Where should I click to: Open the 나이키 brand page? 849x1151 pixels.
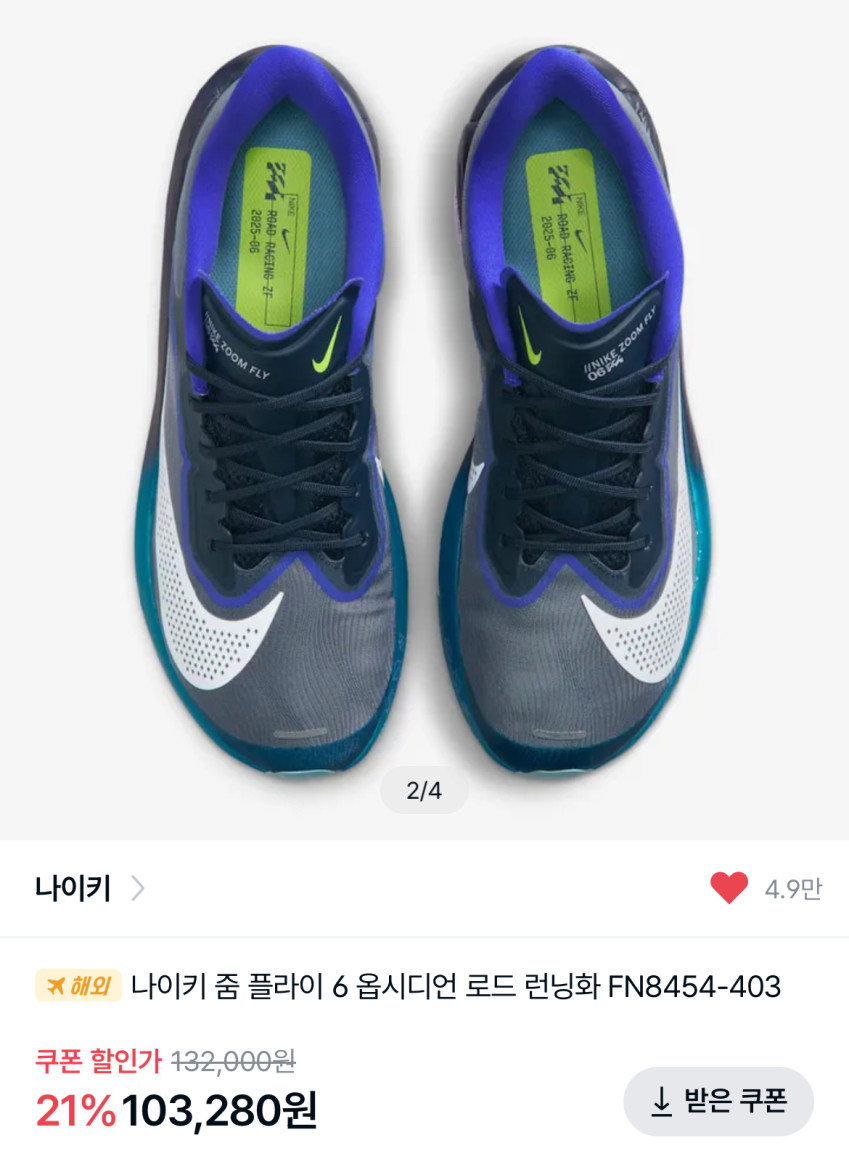pyautogui.click(x=89, y=888)
